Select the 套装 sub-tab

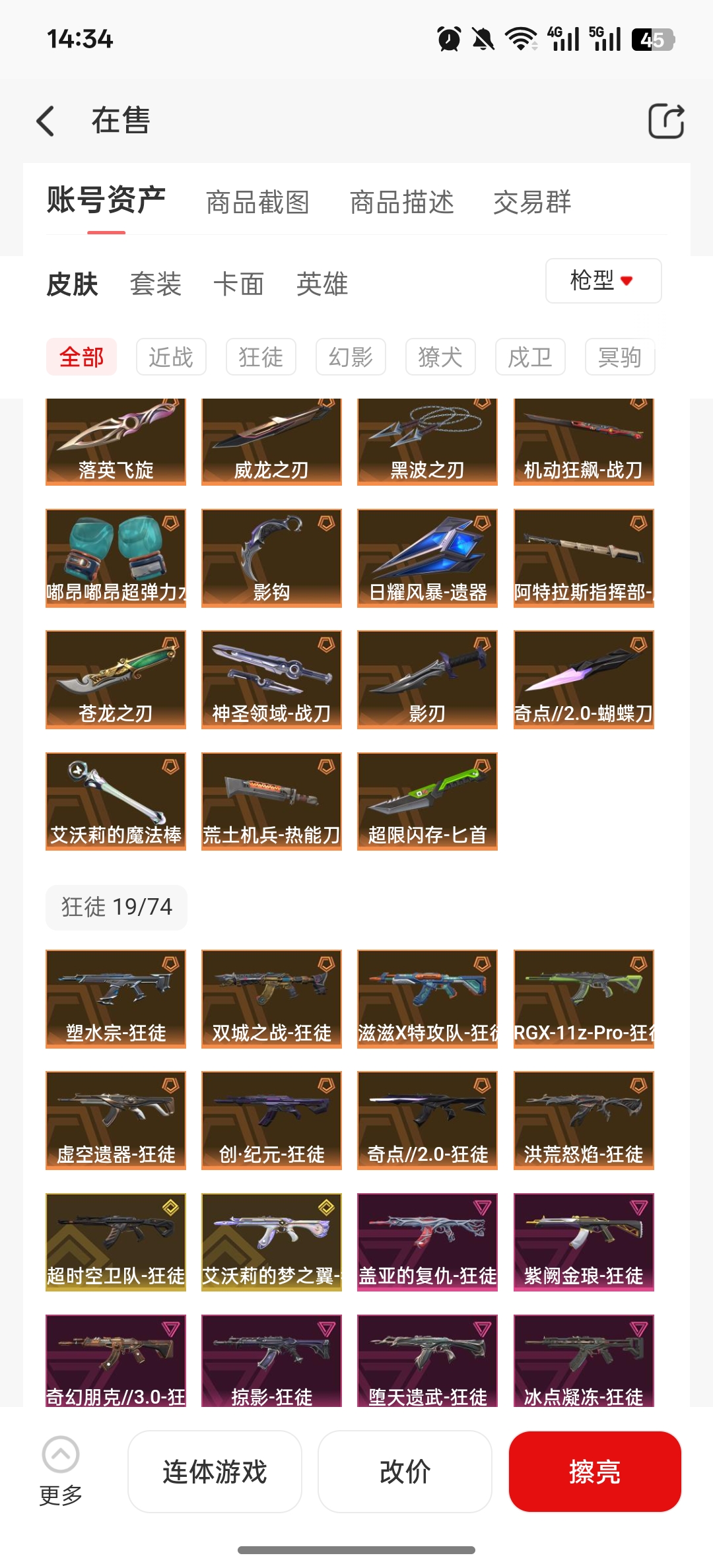coord(155,284)
